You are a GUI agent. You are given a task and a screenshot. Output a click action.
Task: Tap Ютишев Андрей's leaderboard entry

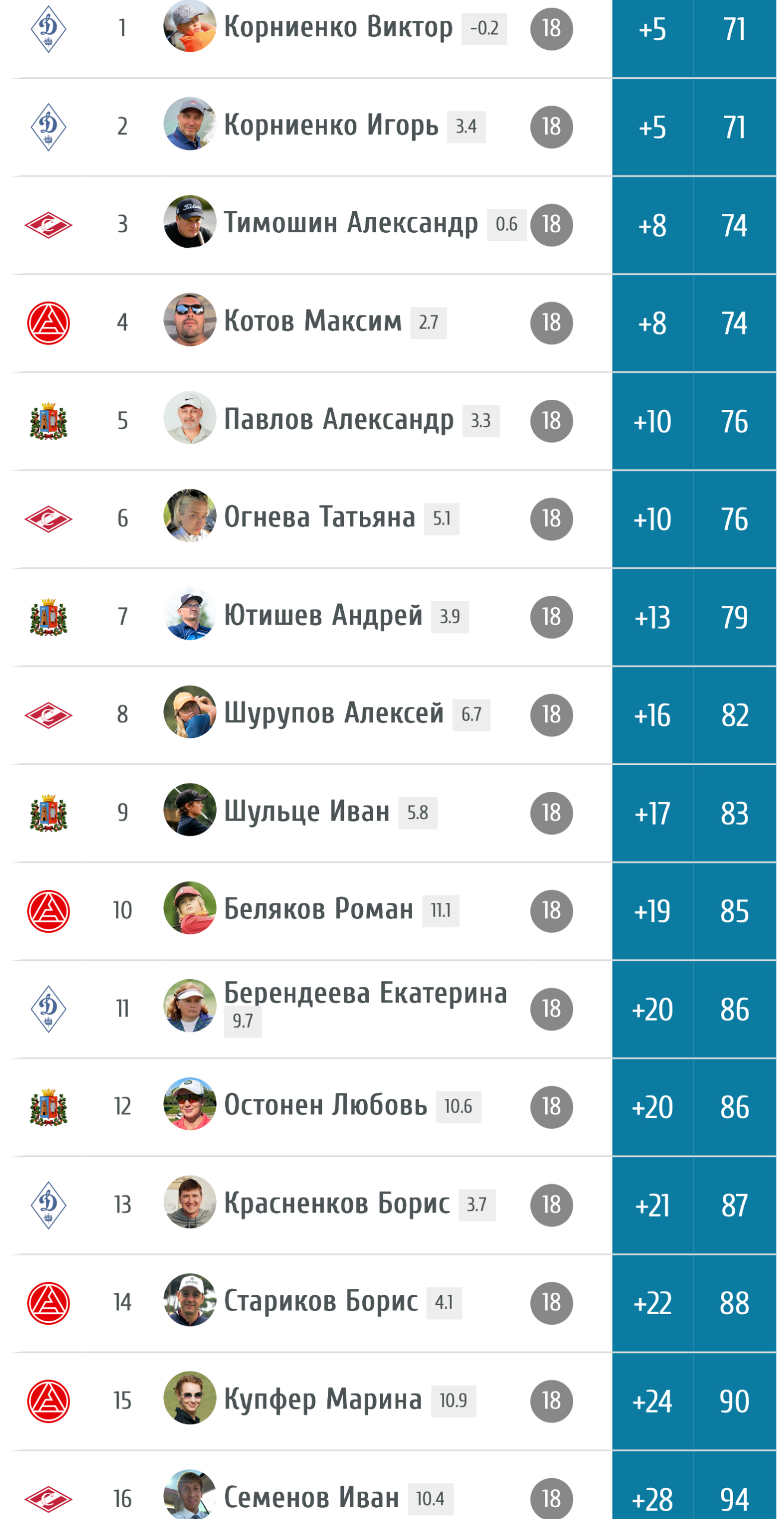(x=393, y=617)
